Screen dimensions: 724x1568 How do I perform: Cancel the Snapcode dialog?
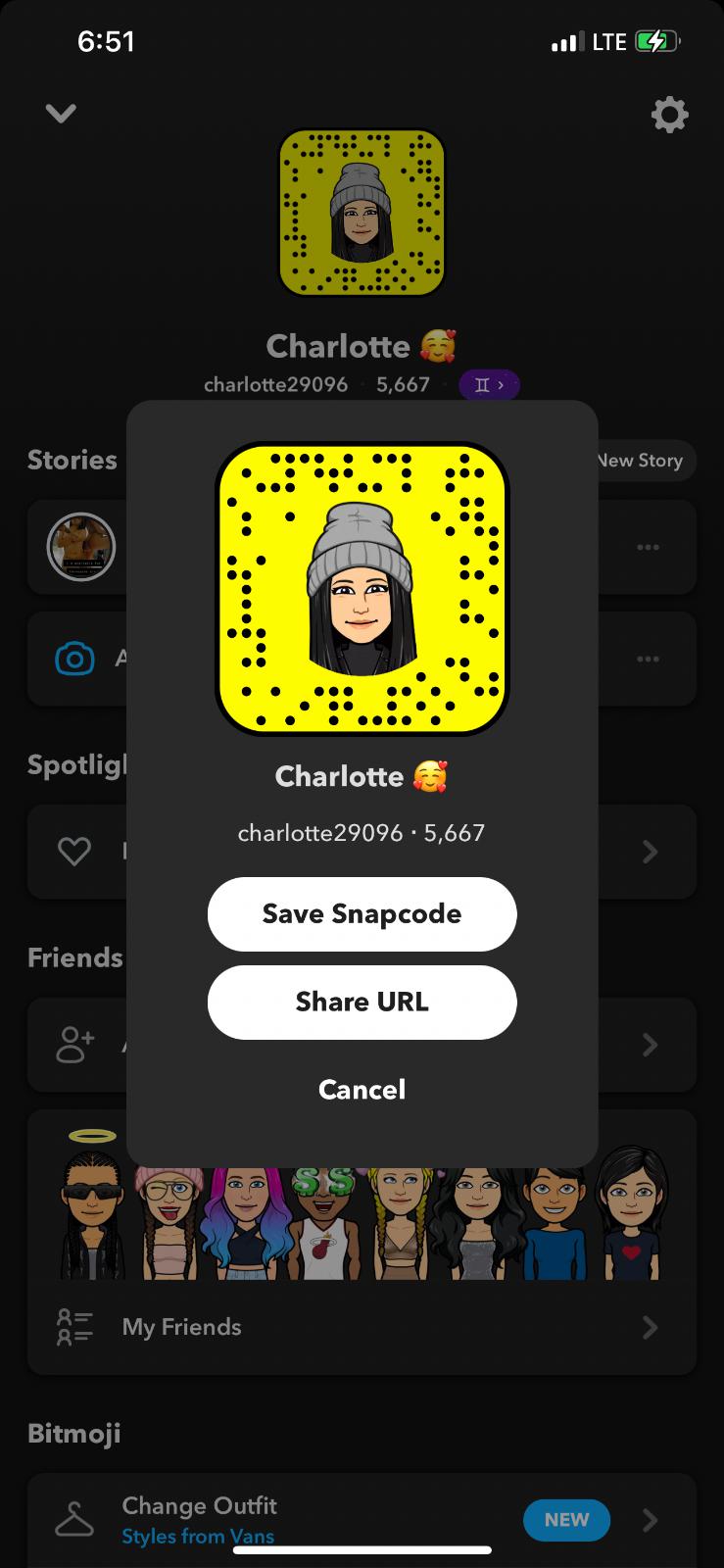pos(362,1090)
